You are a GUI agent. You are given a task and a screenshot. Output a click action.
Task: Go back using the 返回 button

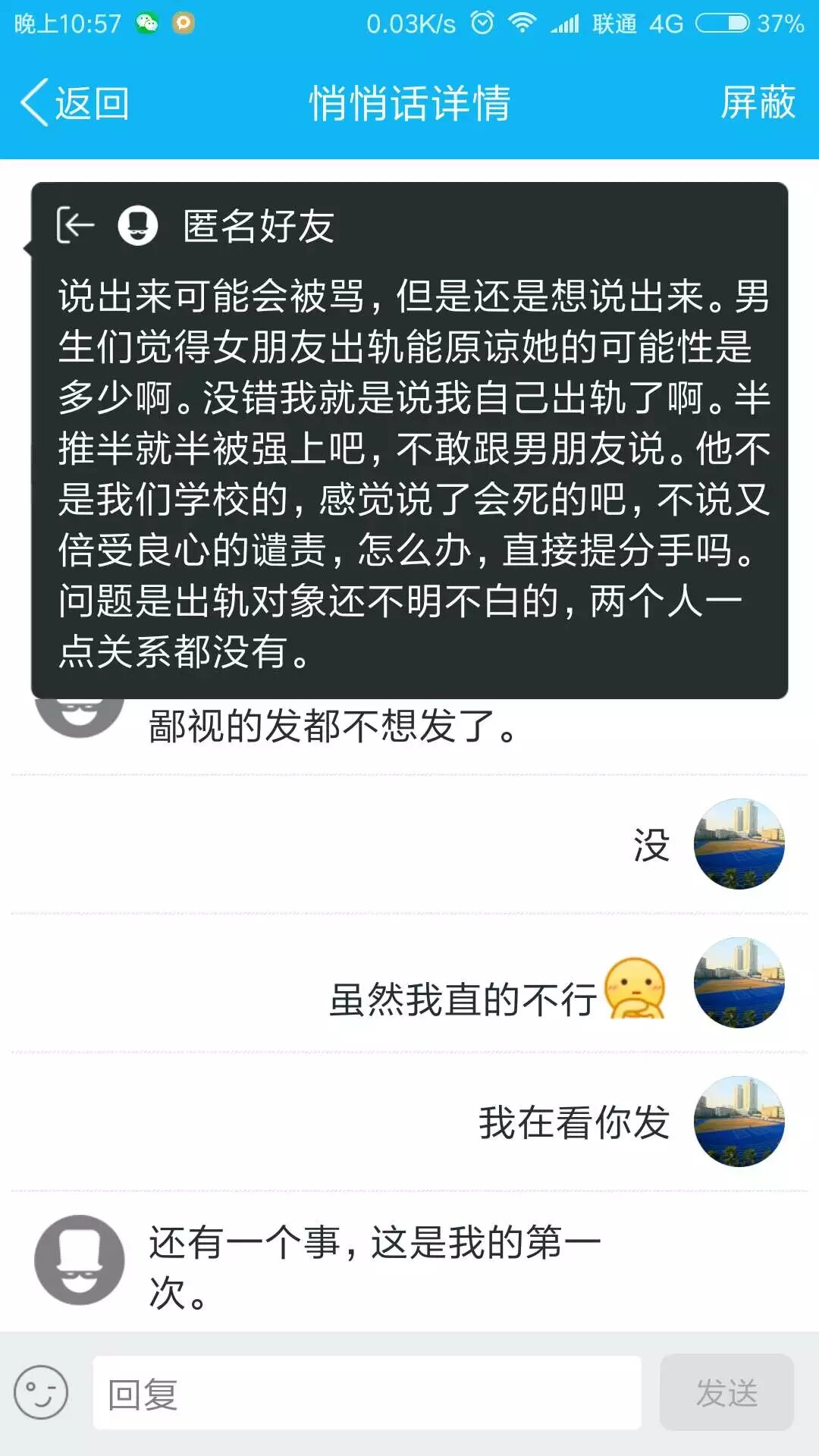click(x=74, y=102)
